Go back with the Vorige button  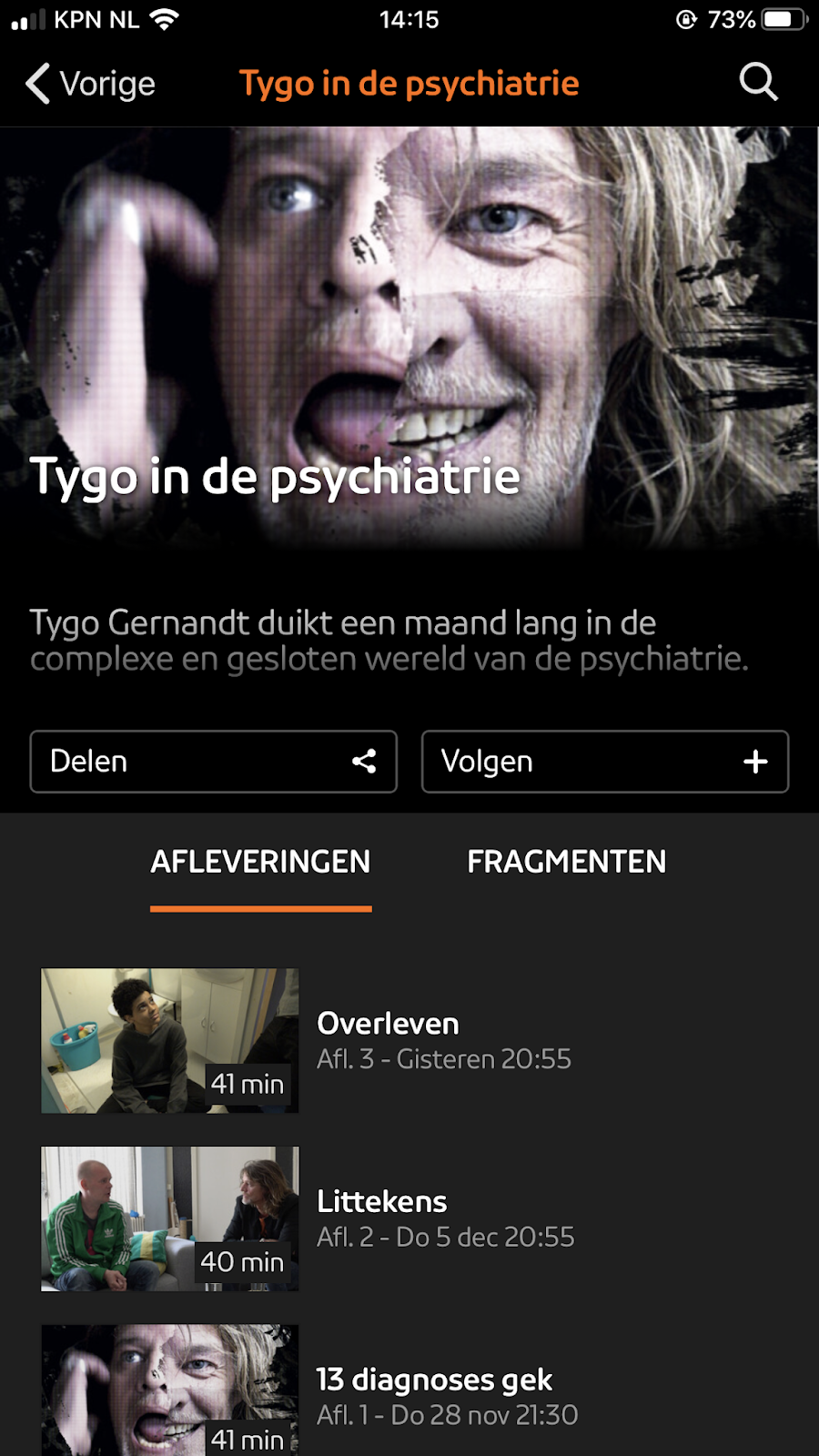click(x=90, y=84)
